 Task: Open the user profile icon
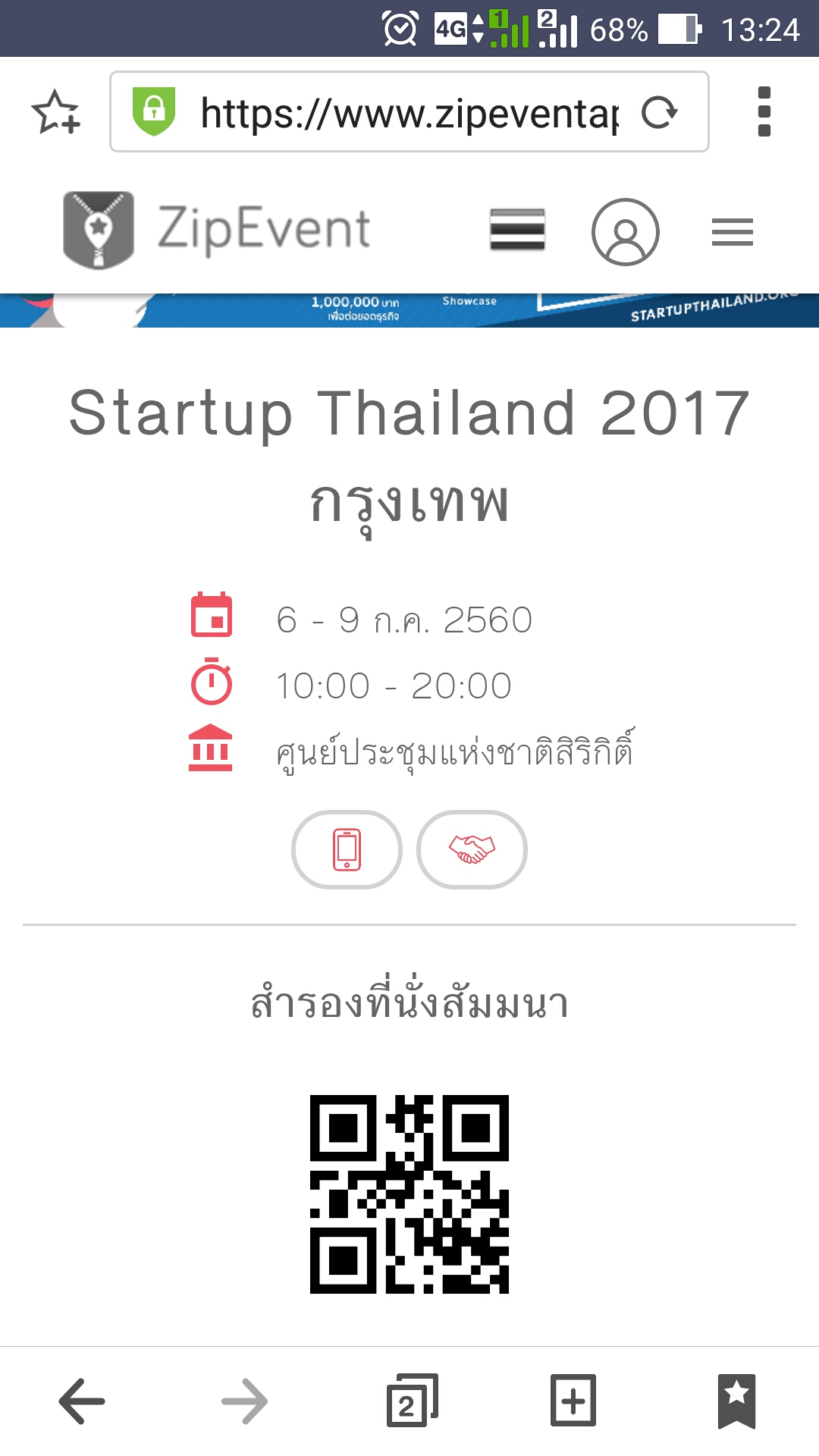pos(625,232)
